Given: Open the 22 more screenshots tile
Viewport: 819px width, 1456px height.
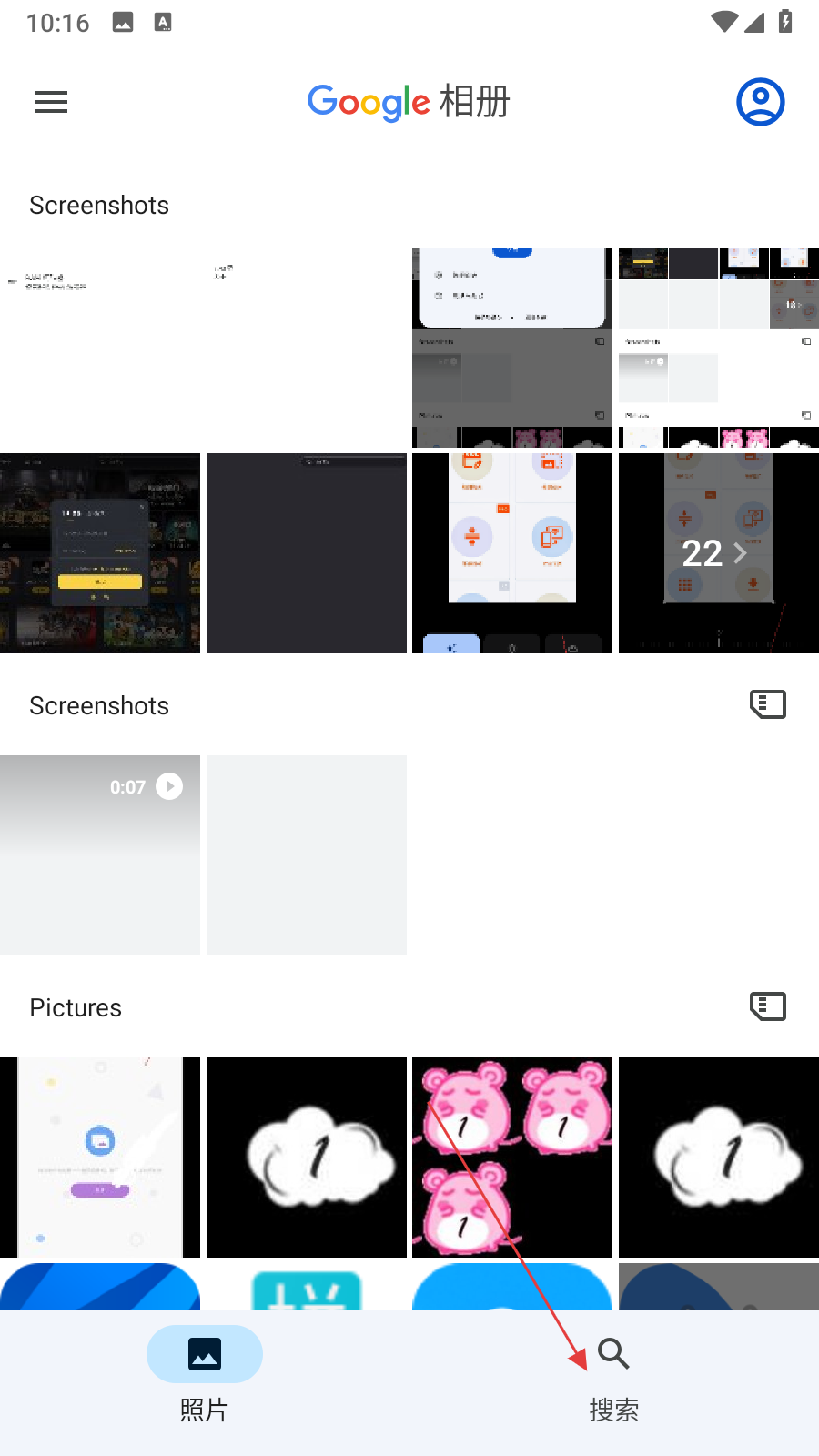Looking at the screenshot, I should [x=718, y=553].
